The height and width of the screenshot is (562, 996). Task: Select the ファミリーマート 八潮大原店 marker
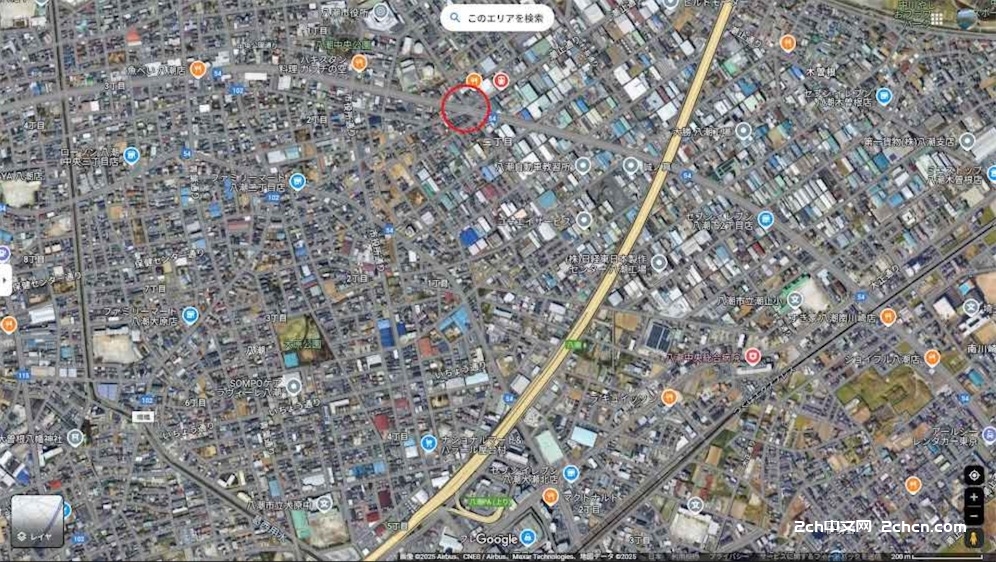191,316
